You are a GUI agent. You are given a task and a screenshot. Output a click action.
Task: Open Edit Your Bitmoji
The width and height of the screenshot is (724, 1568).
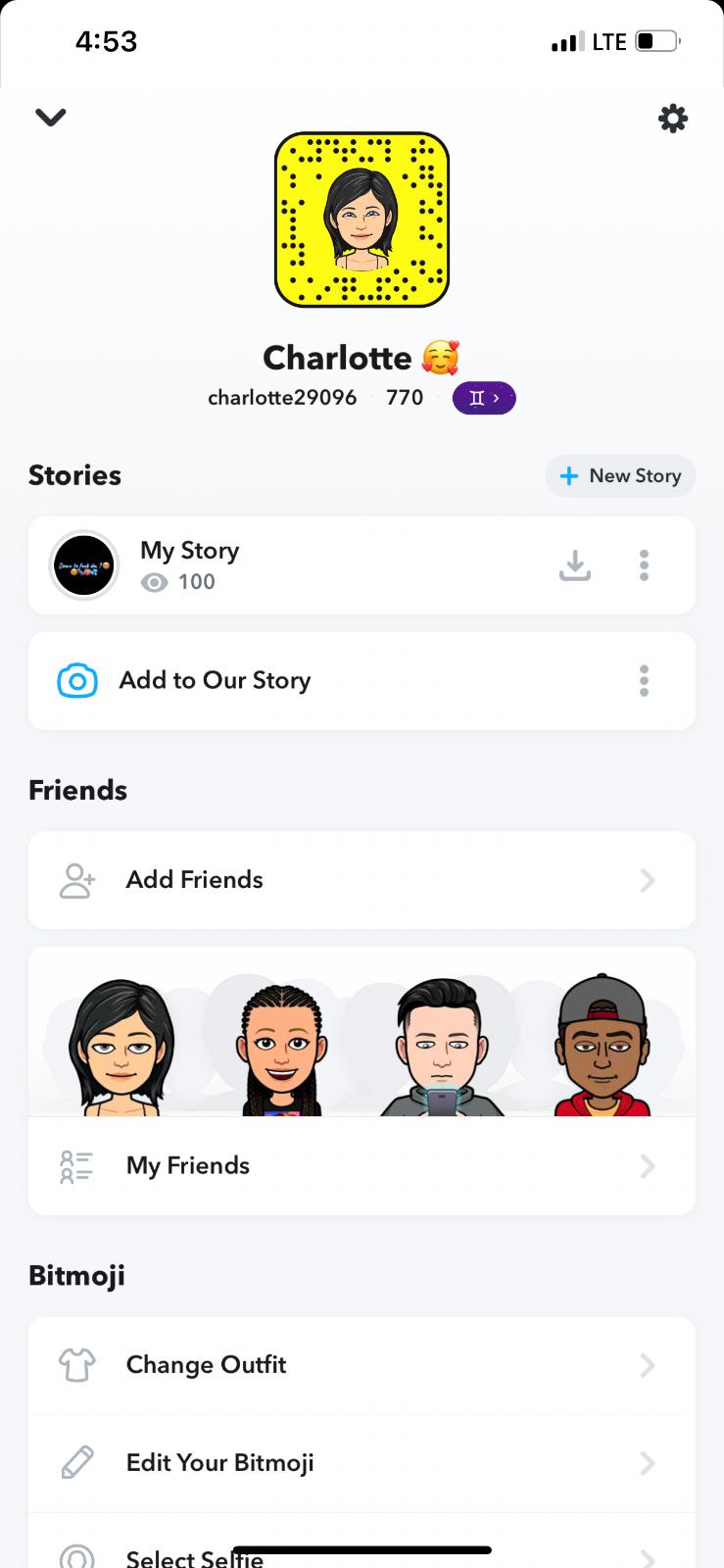[362, 1463]
